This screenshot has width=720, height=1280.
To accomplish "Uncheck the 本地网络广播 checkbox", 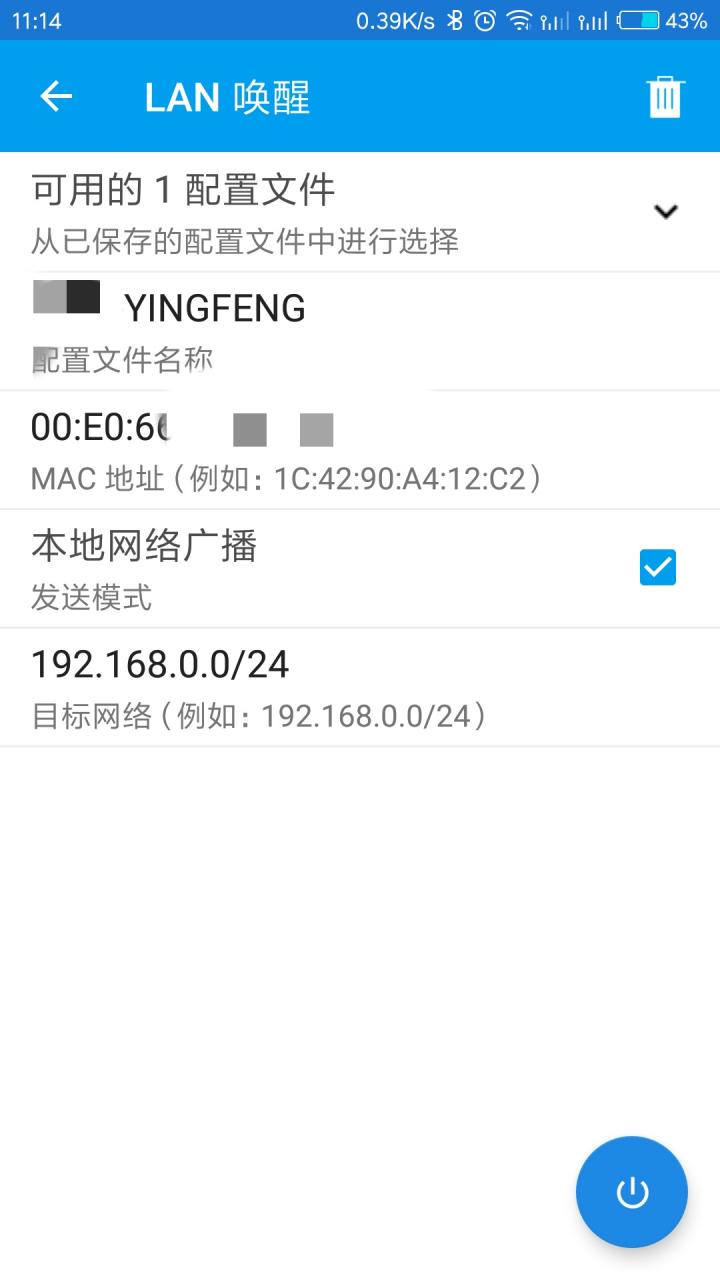I will (658, 568).
